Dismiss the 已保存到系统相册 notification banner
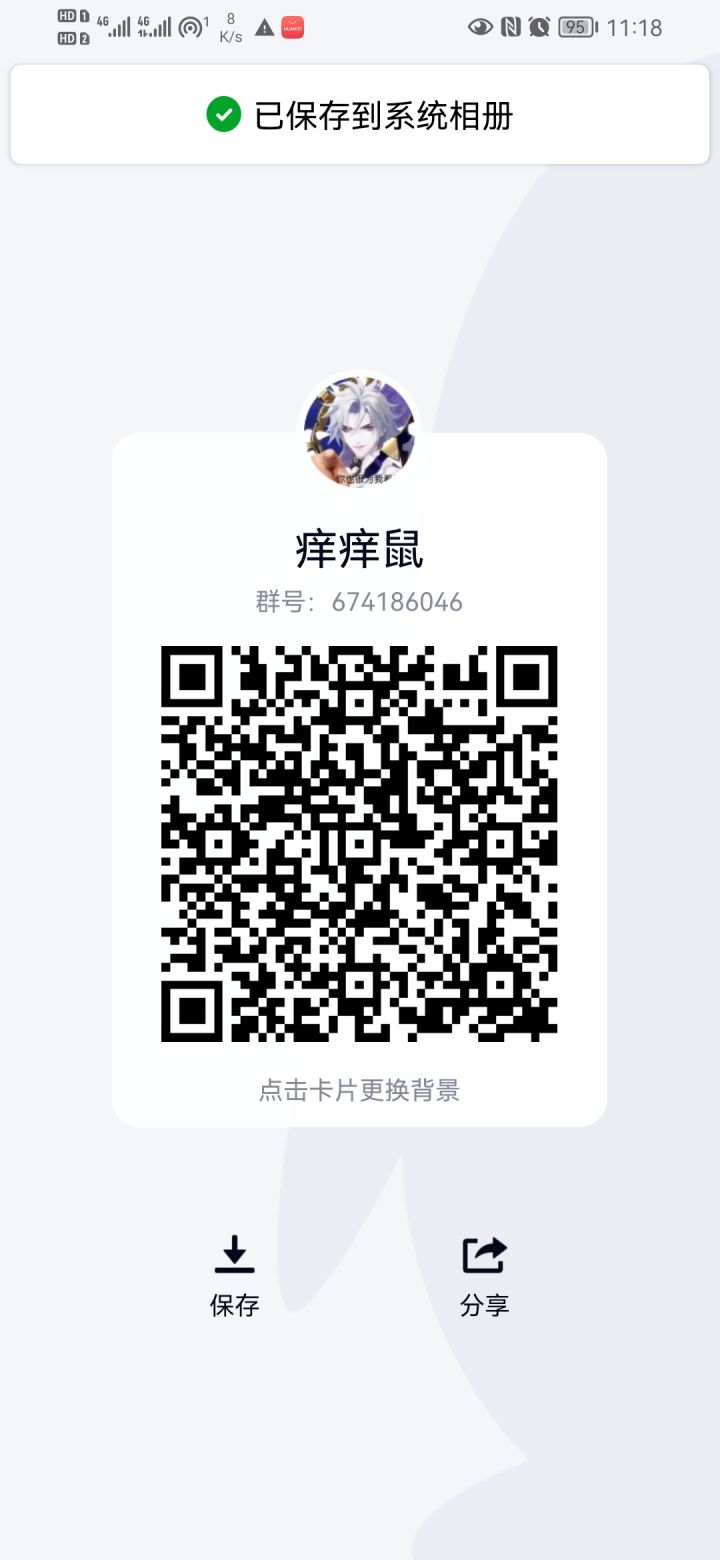 359,114
